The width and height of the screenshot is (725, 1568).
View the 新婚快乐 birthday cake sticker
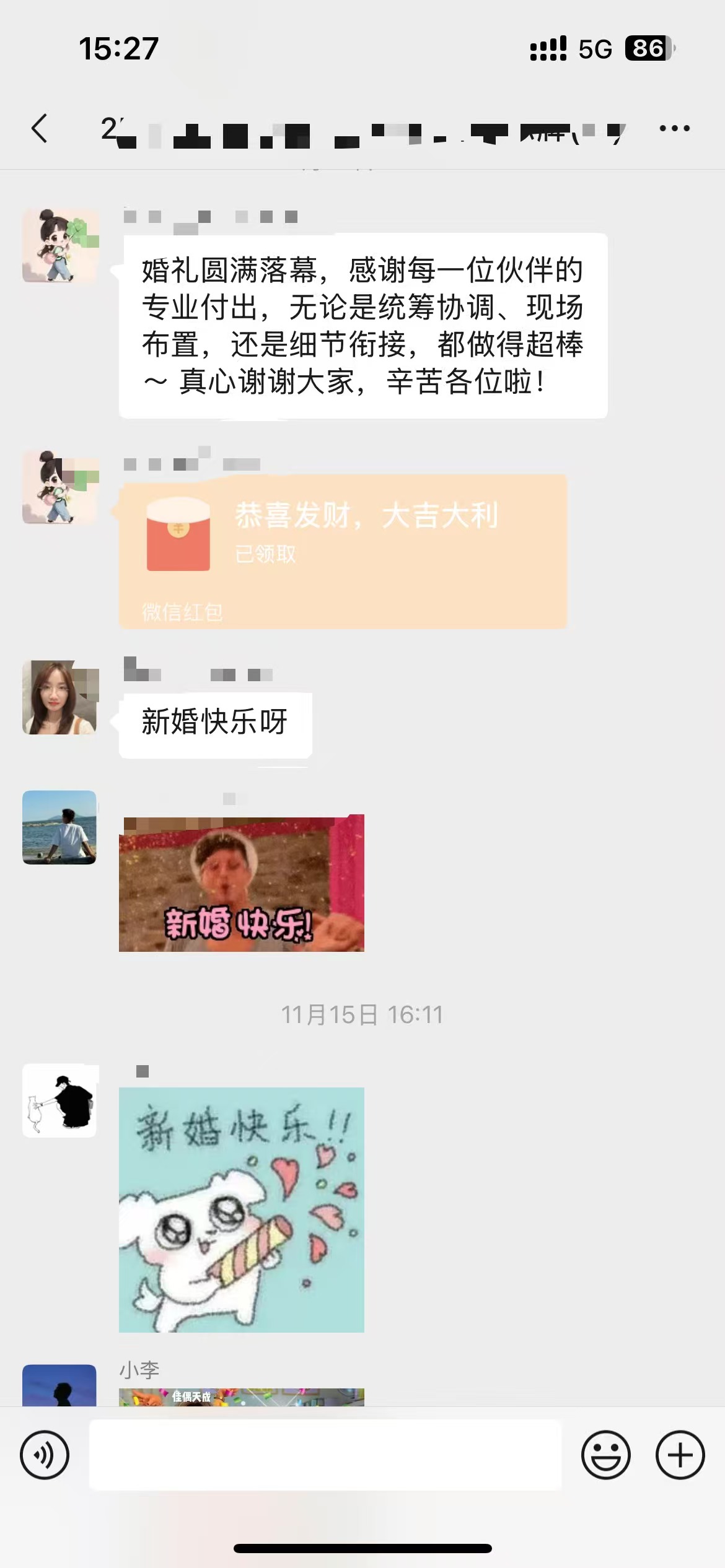(x=242, y=883)
